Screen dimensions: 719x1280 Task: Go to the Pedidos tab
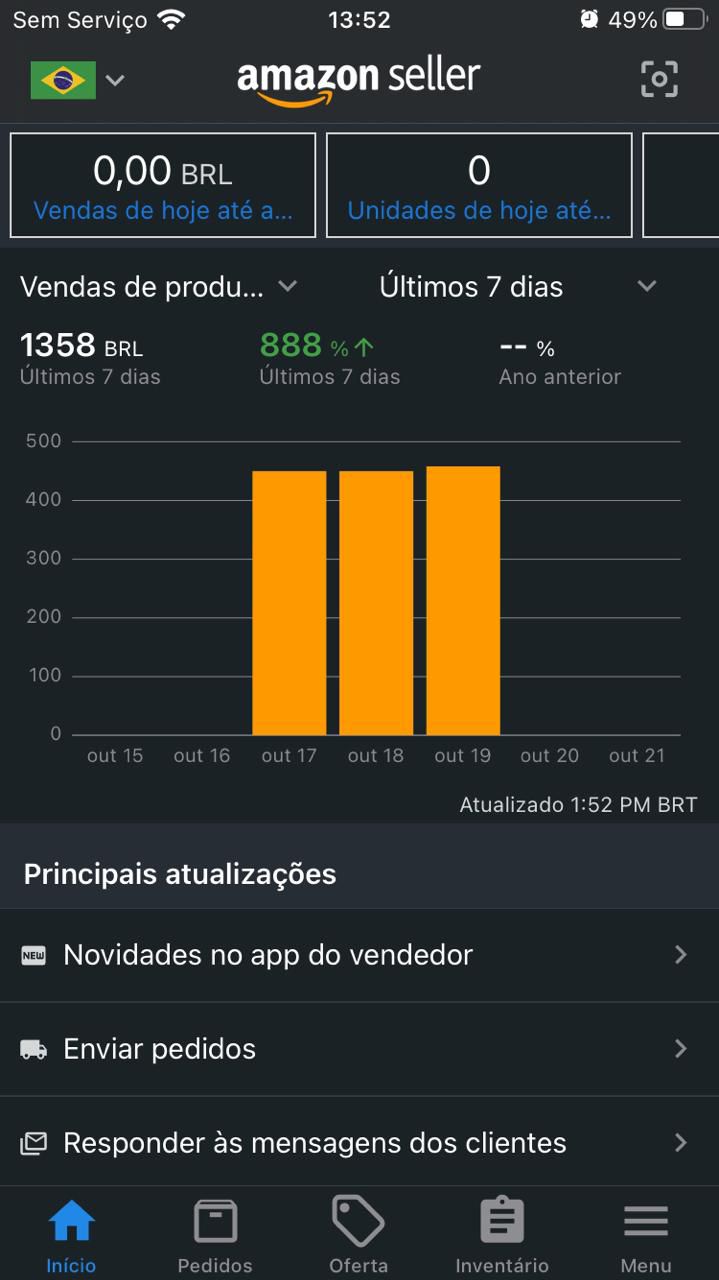pyautogui.click(x=215, y=1236)
